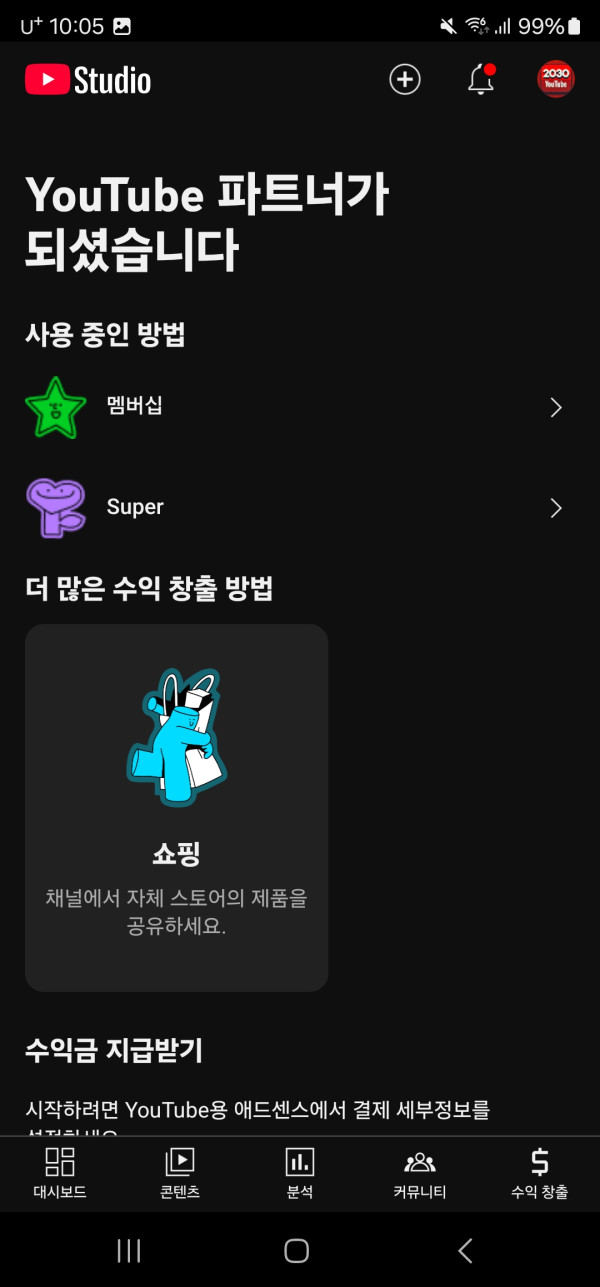Go back with system back button
The width and height of the screenshot is (600, 1287).
tap(464, 1250)
